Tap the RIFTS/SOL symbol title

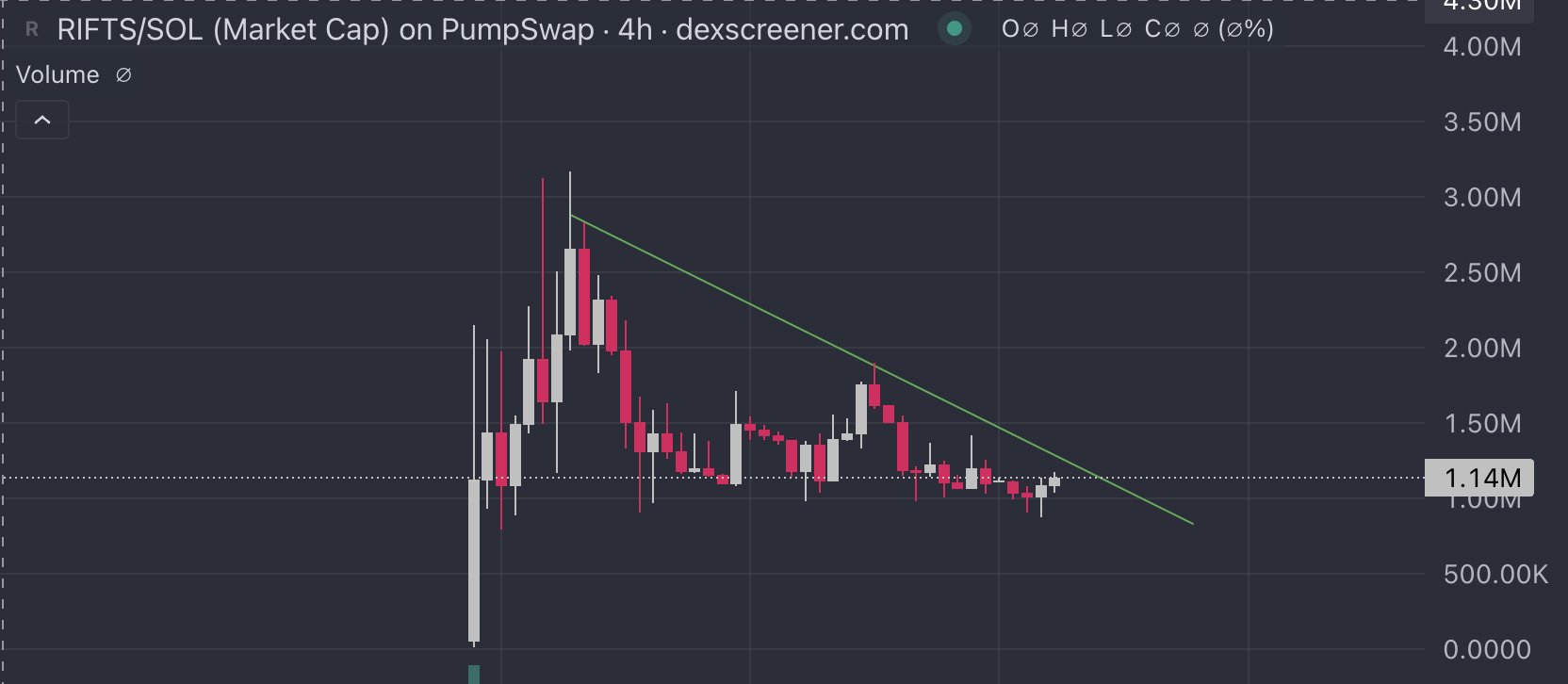129,30
